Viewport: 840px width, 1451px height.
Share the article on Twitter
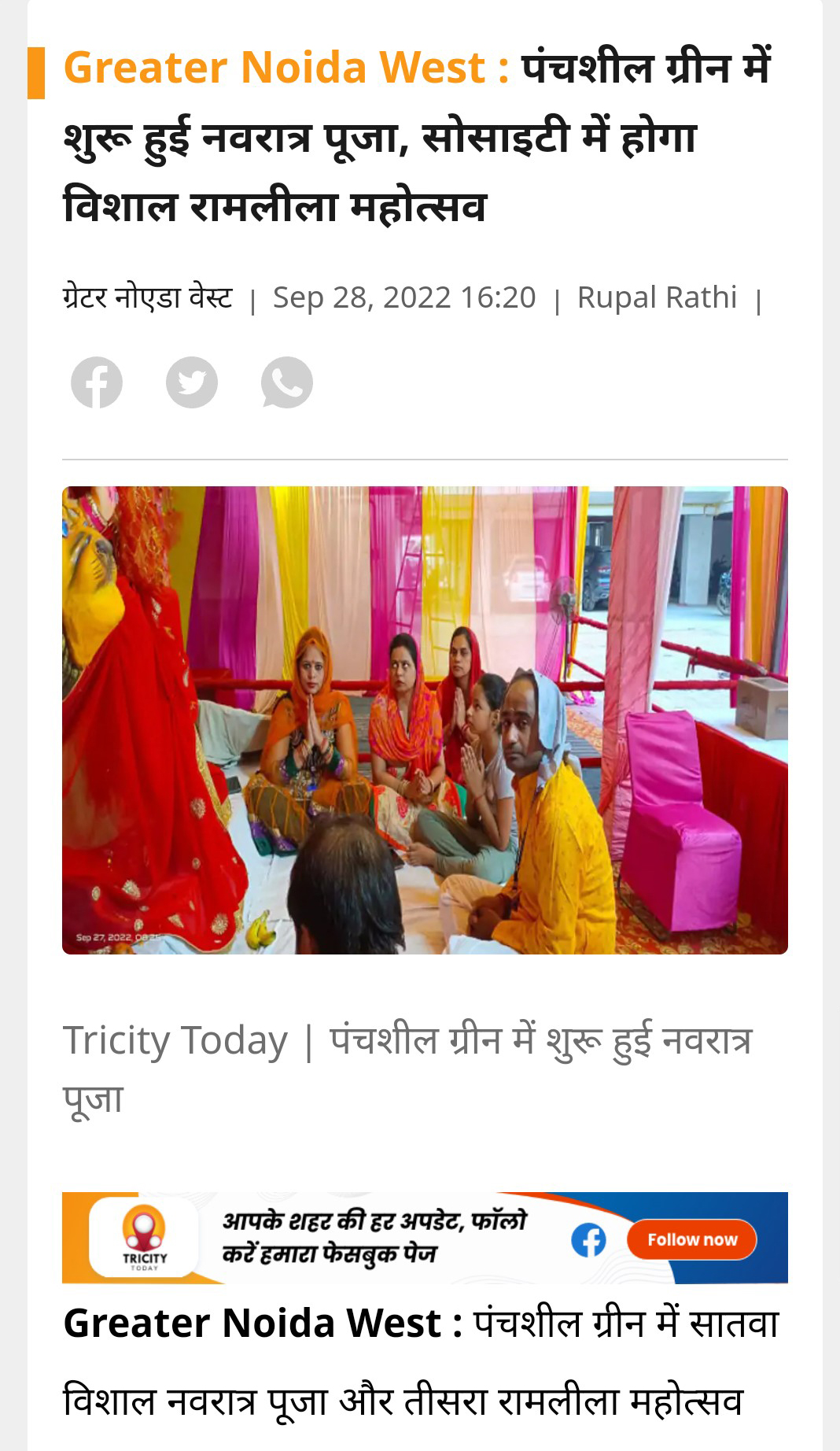[192, 383]
